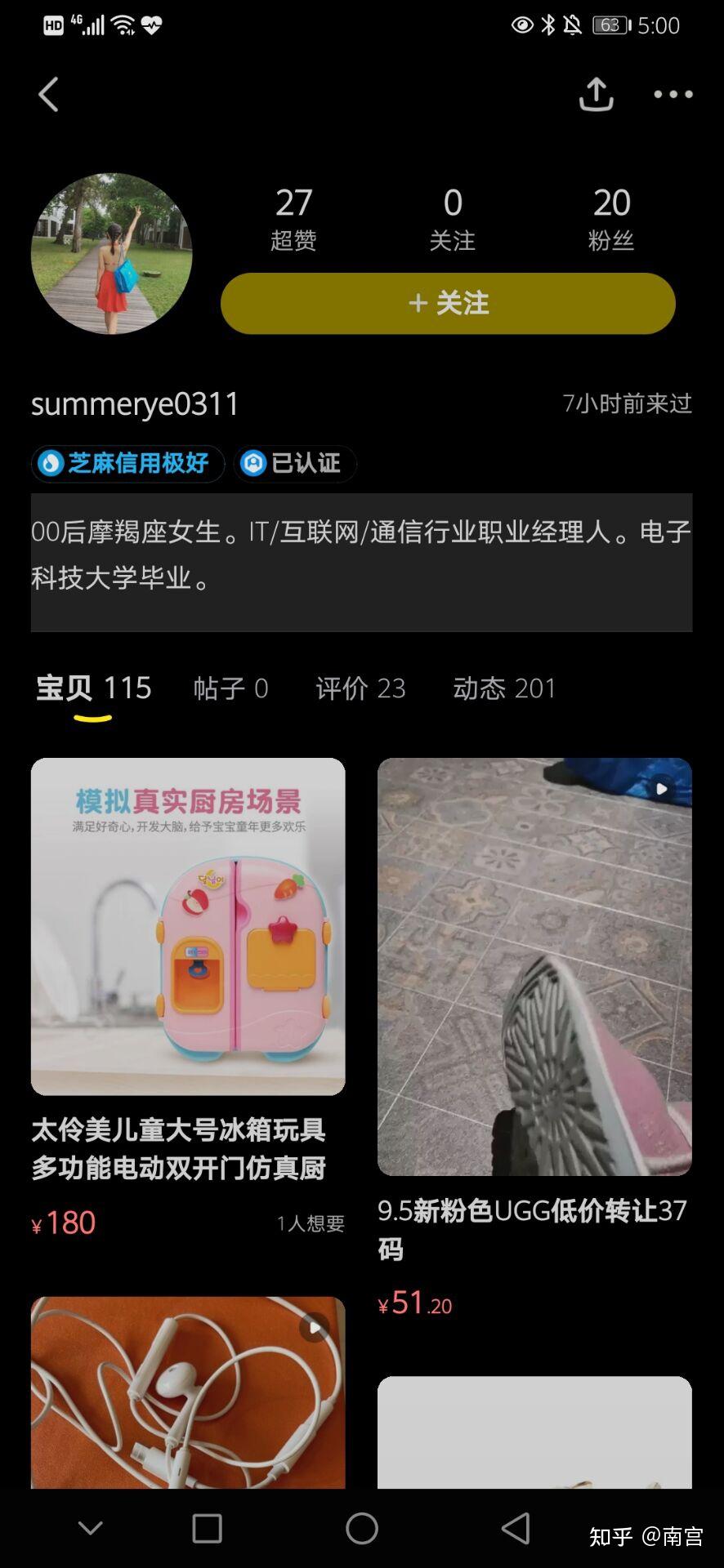The image size is (724, 1568).
Task: Select the 宝贝 tab
Action: pyautogui.click(x=94, y=688)
